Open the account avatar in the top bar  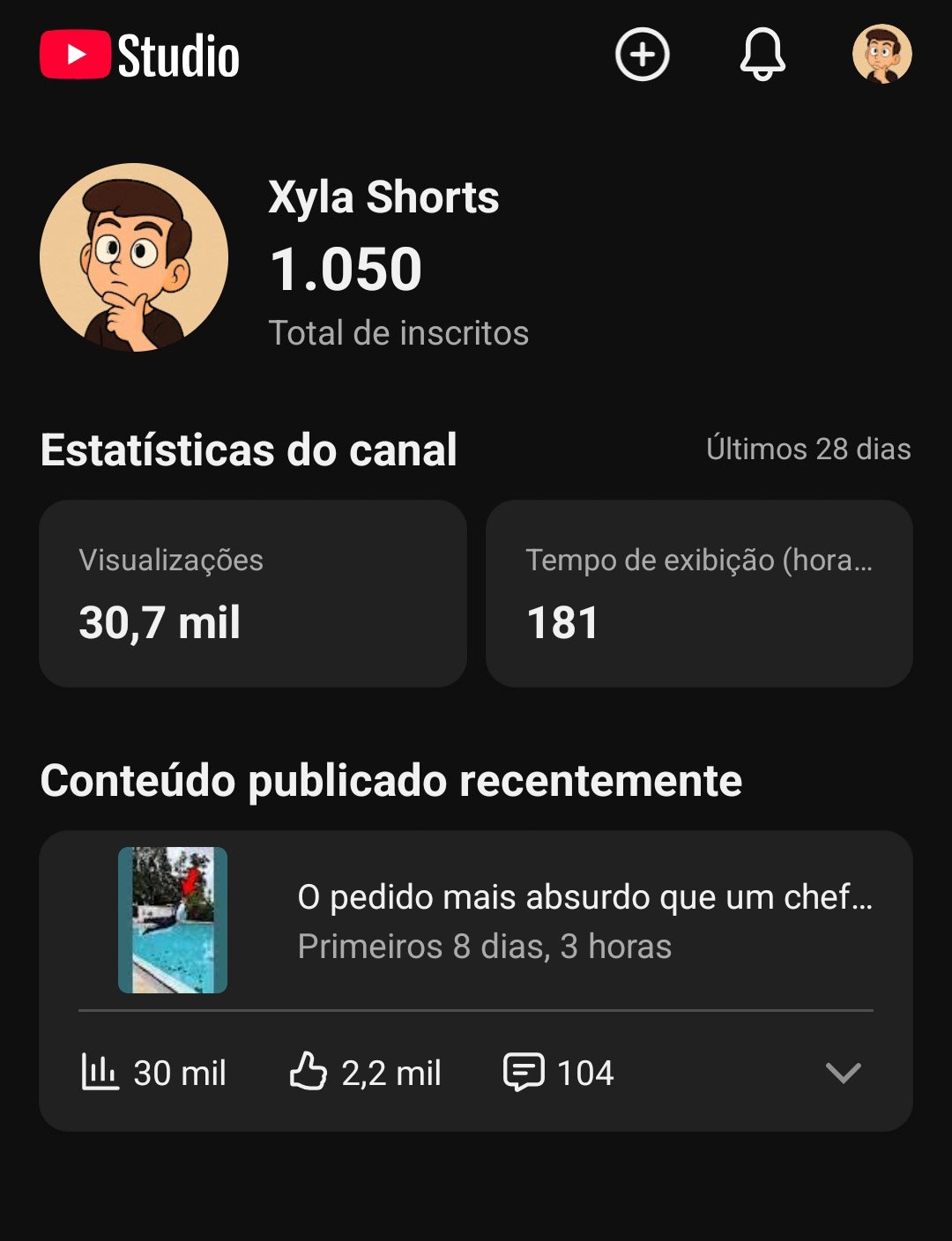coord(881,55)
